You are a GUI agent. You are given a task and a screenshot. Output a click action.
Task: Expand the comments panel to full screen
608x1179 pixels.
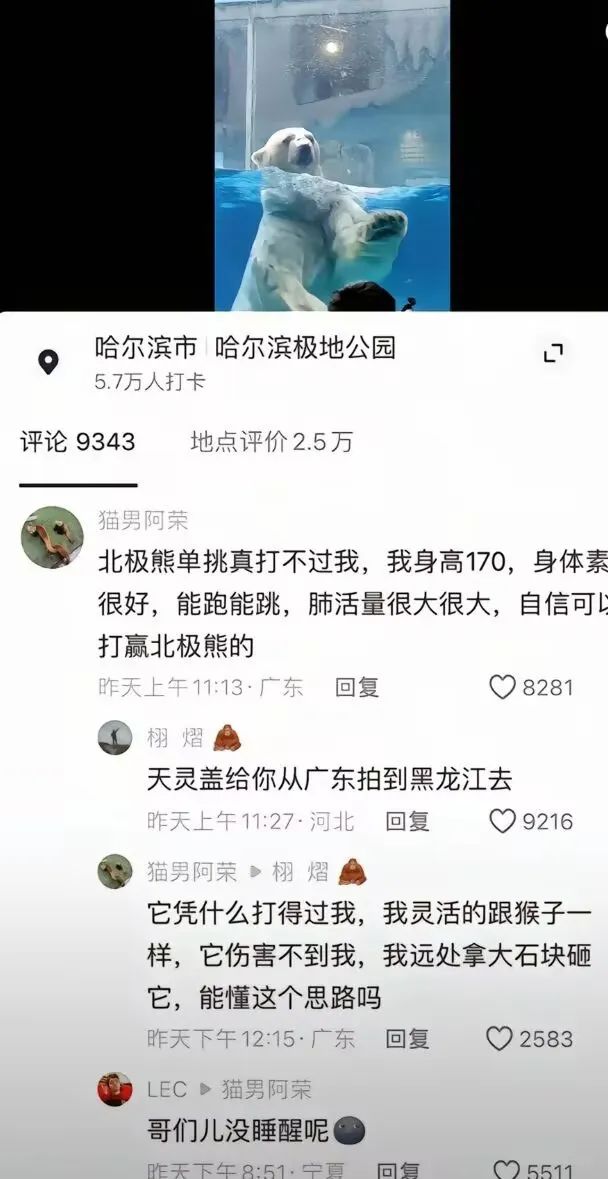(553, 353)
